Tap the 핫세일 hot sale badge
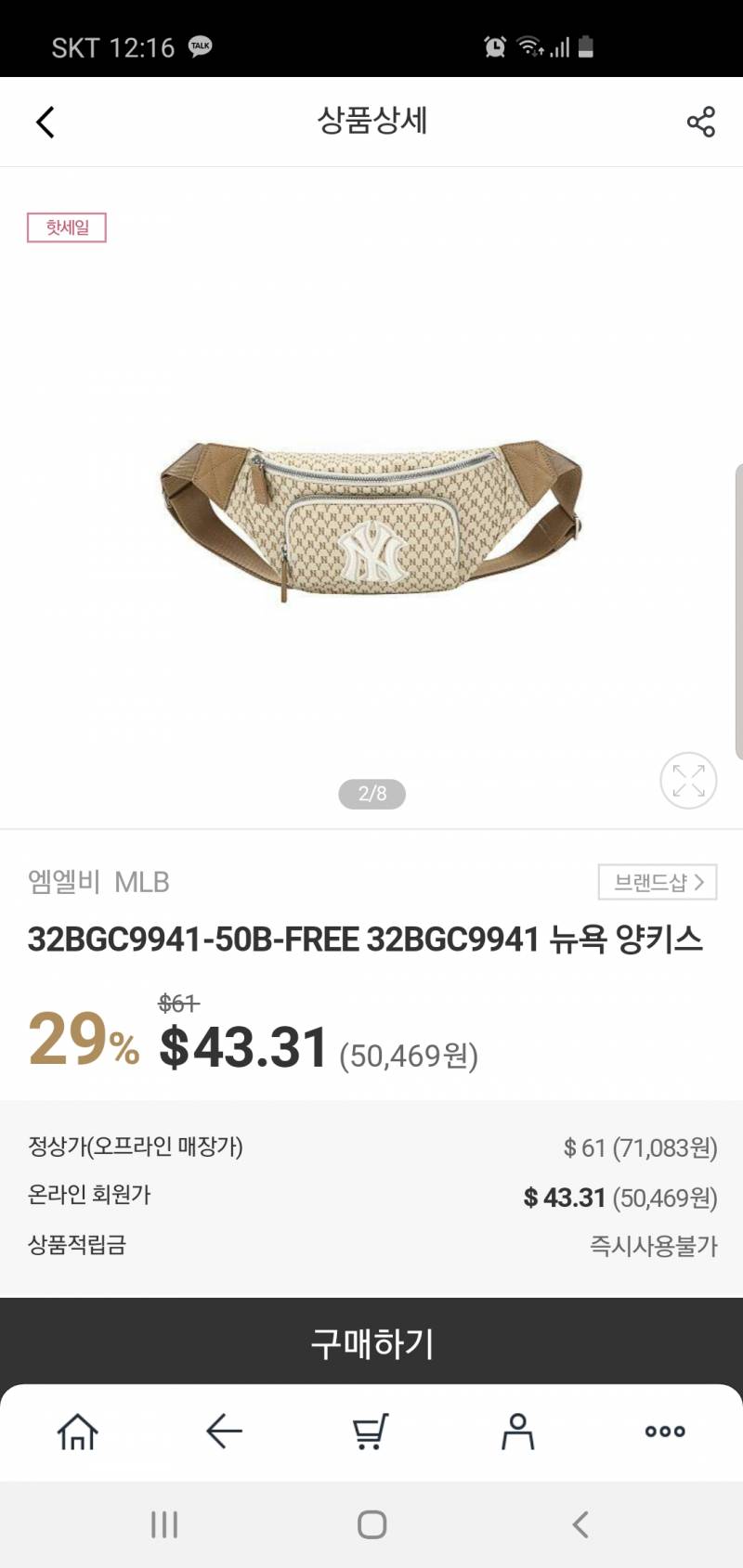This screenshot has height=1568, width=743. tap(66, 227)
